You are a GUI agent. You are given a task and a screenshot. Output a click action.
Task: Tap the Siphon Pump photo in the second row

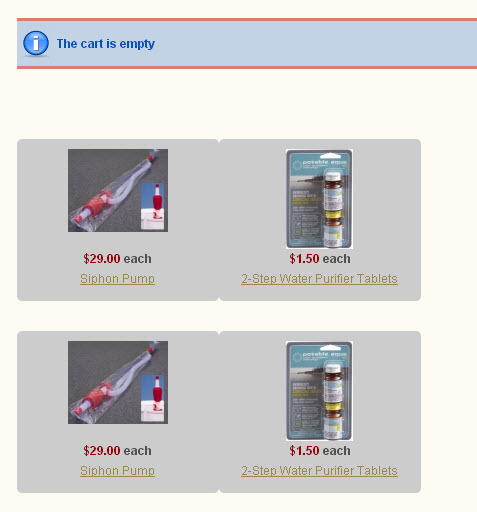coord(118,382)
